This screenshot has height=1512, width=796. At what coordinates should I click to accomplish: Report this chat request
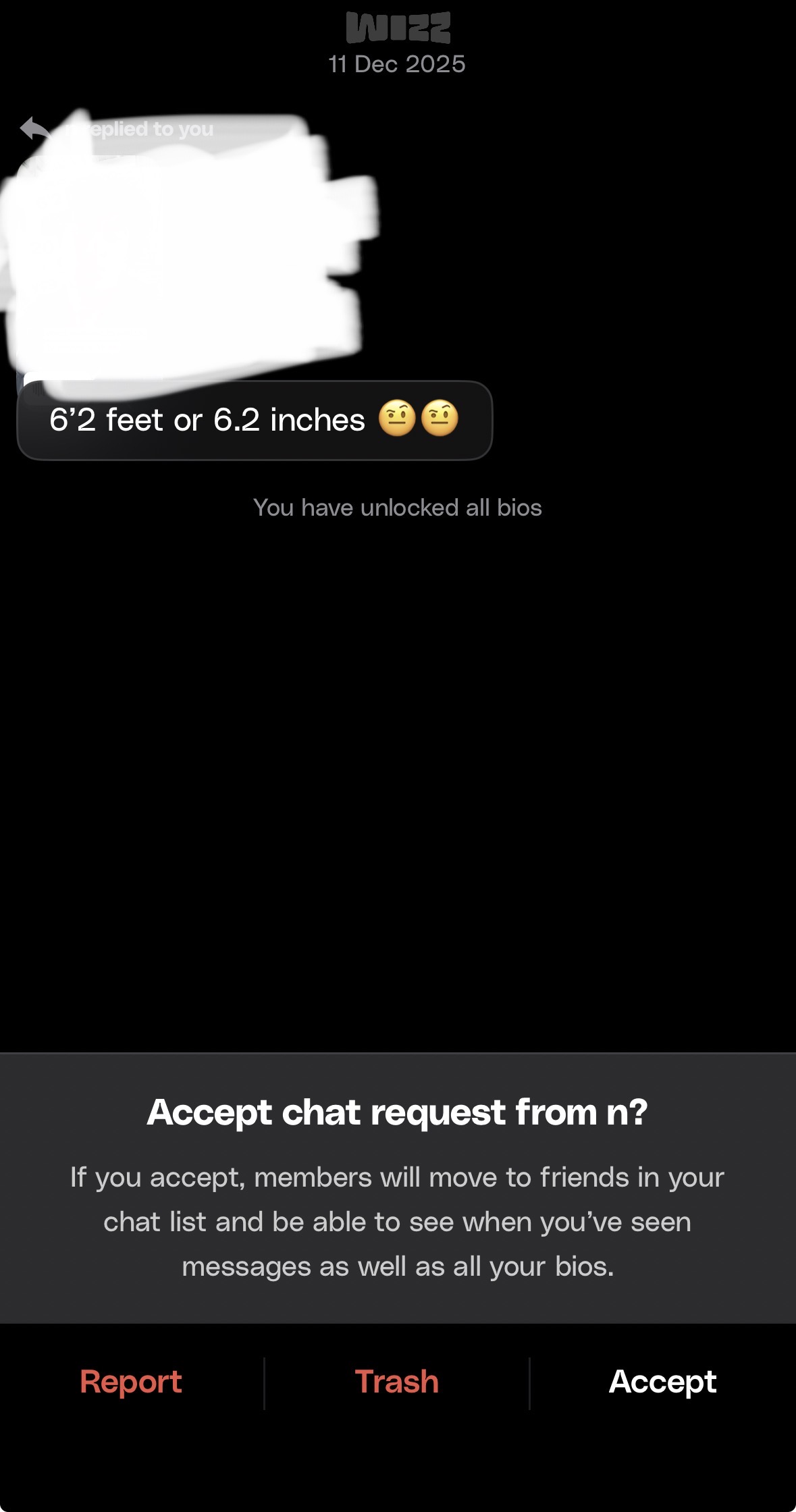[131, 1382]
